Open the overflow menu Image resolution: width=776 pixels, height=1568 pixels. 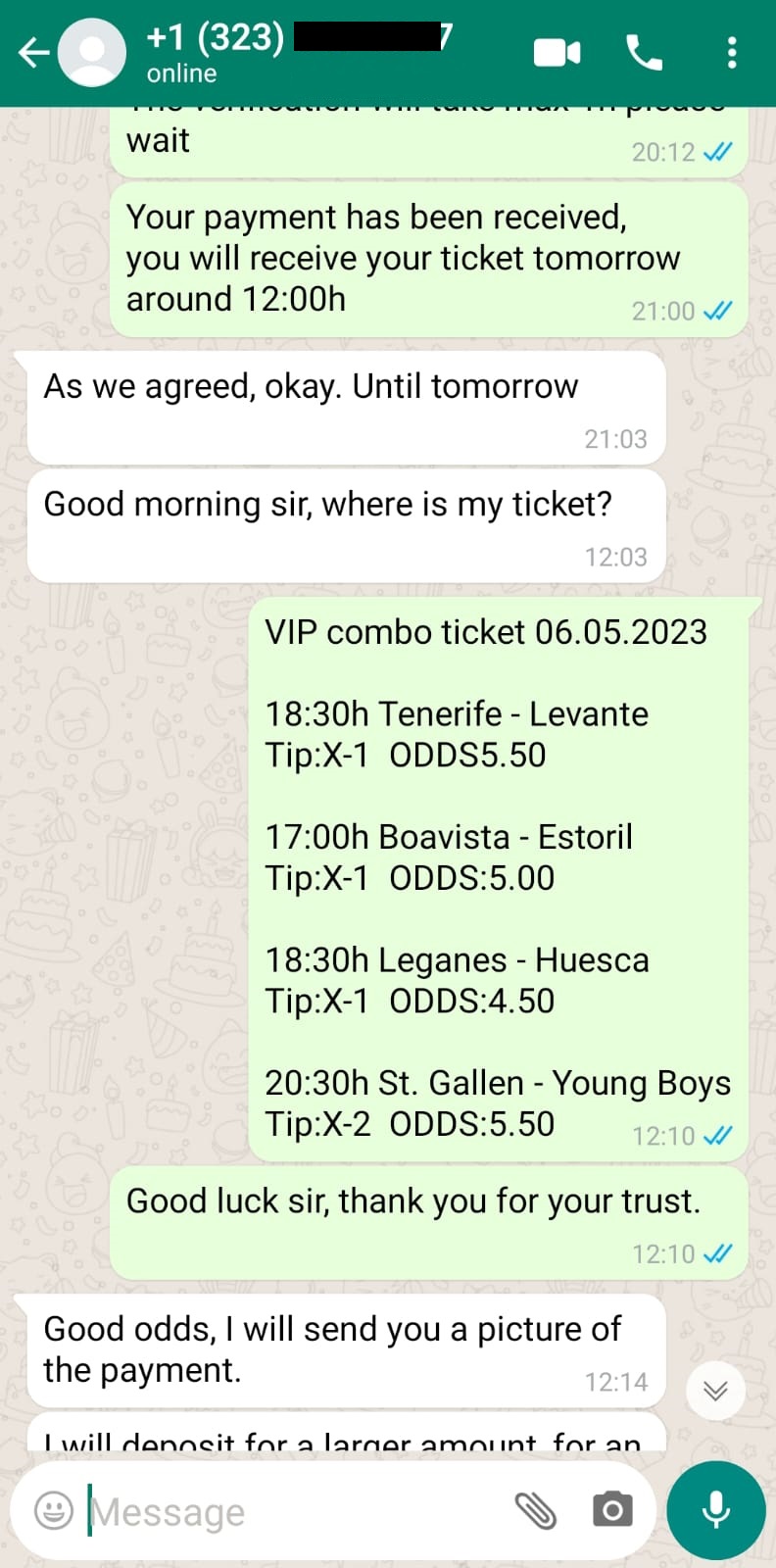(x=731, y=52)
